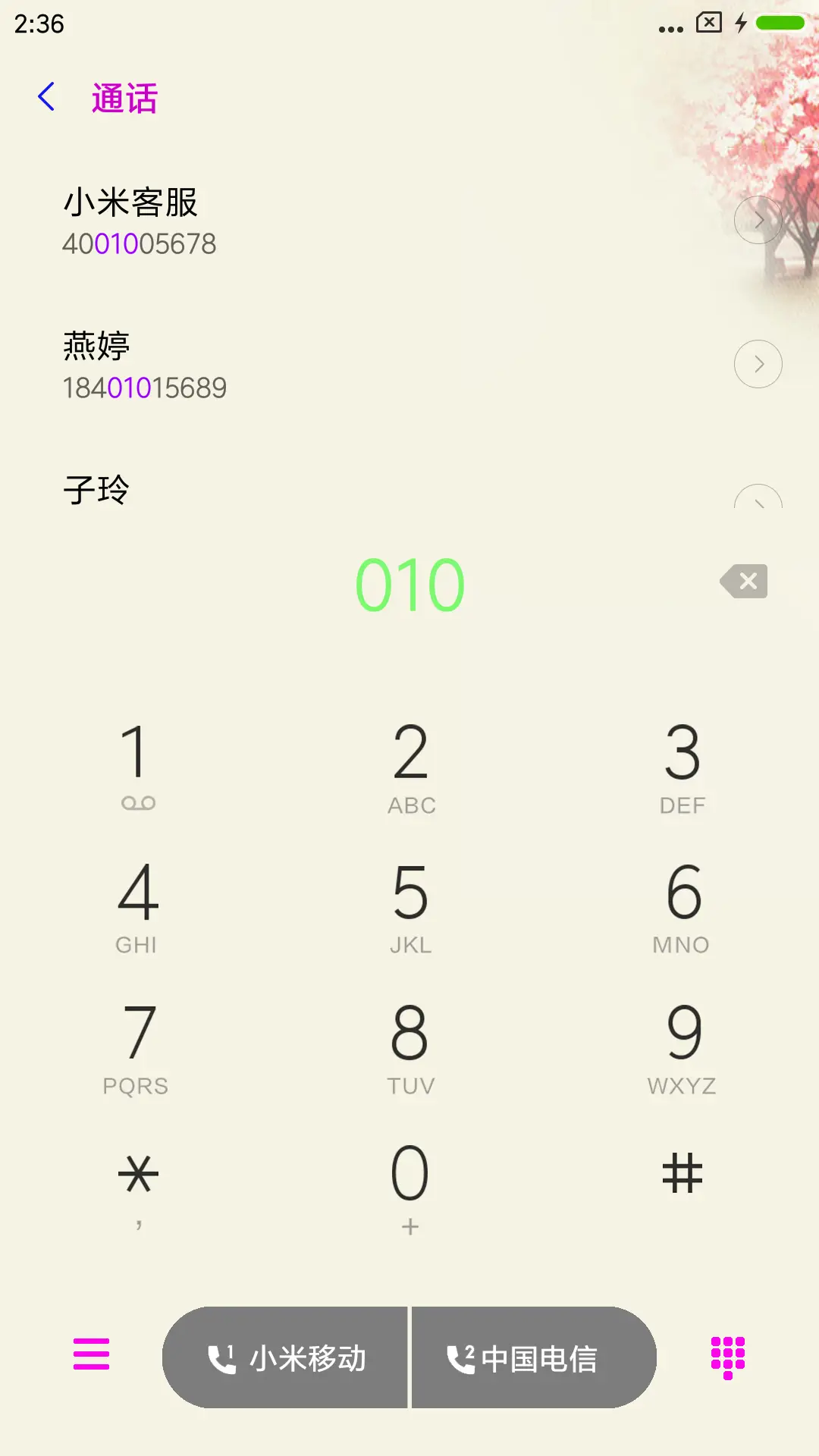Tap the 通话 header title

click(124, 99)
